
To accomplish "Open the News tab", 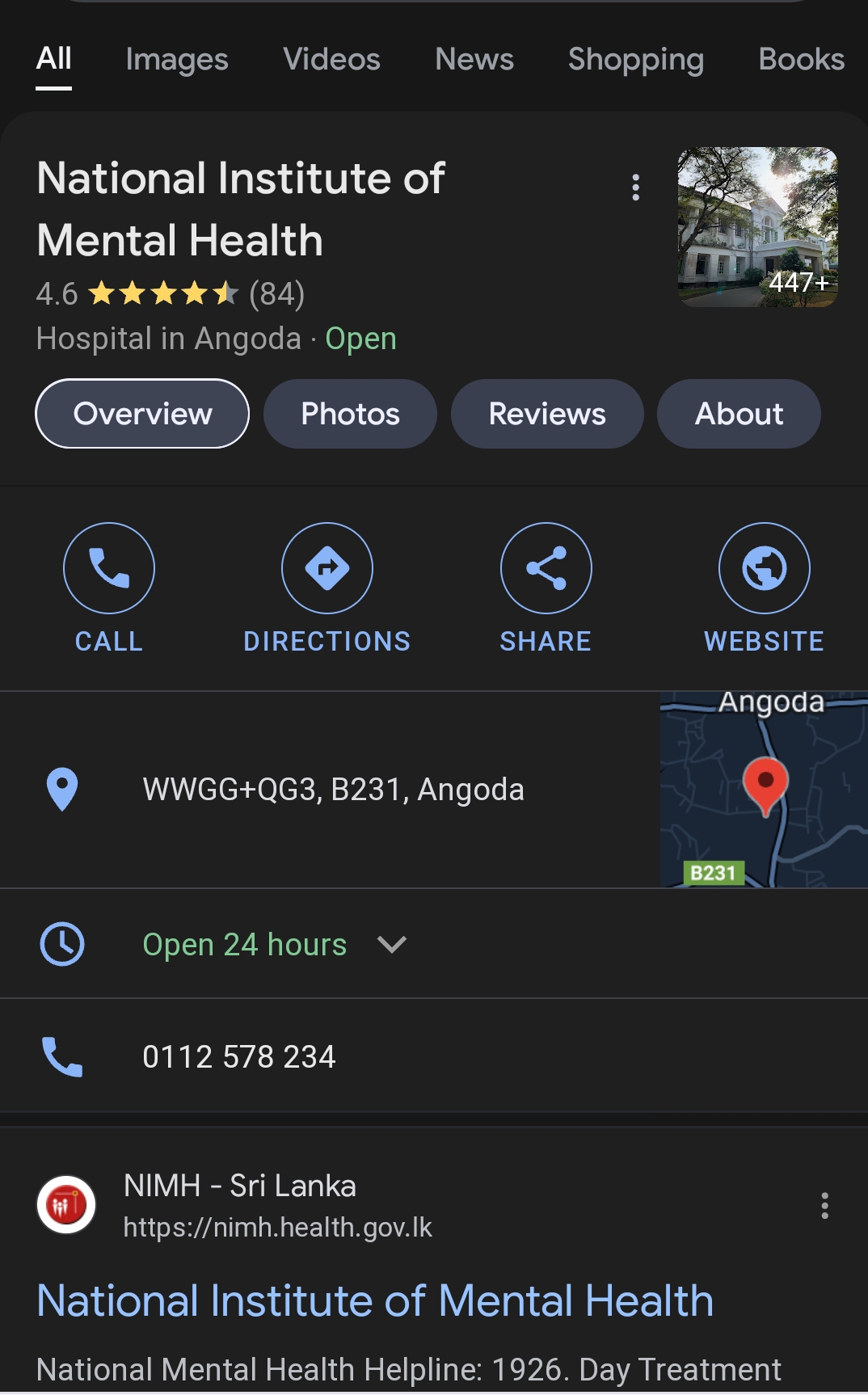I will pyautogui.click(x=474, y=59).
